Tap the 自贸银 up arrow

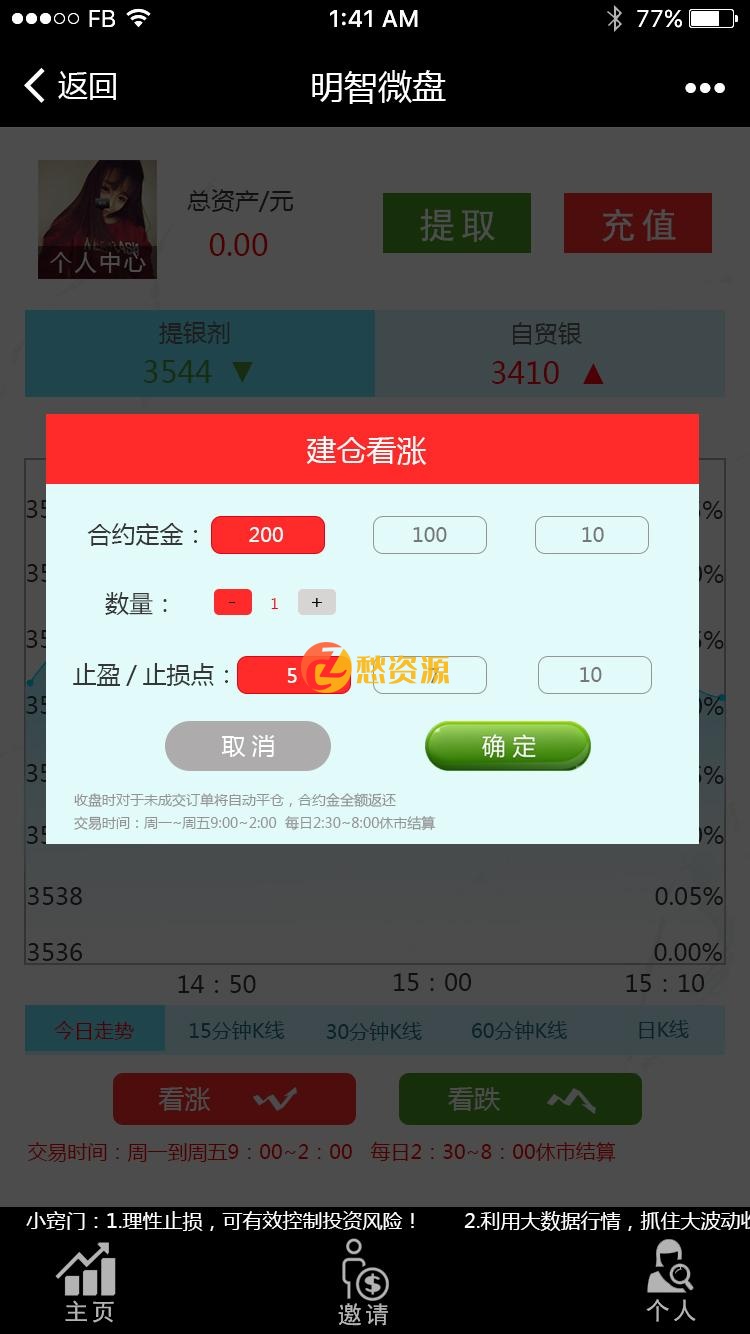pyautogui.click(x=592, y=373)
